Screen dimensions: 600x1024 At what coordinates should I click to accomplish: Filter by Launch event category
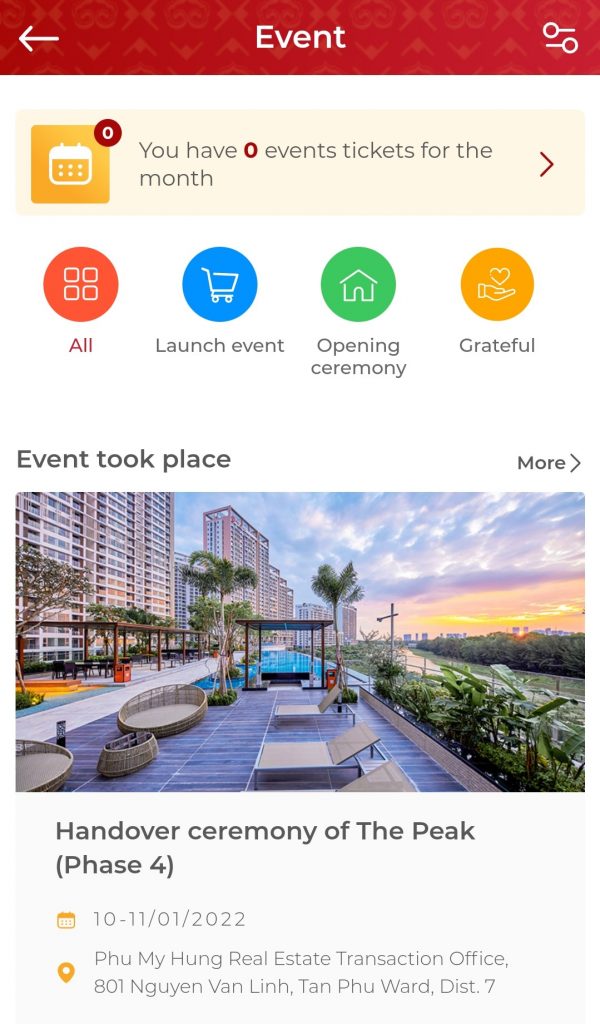point(220,301)
